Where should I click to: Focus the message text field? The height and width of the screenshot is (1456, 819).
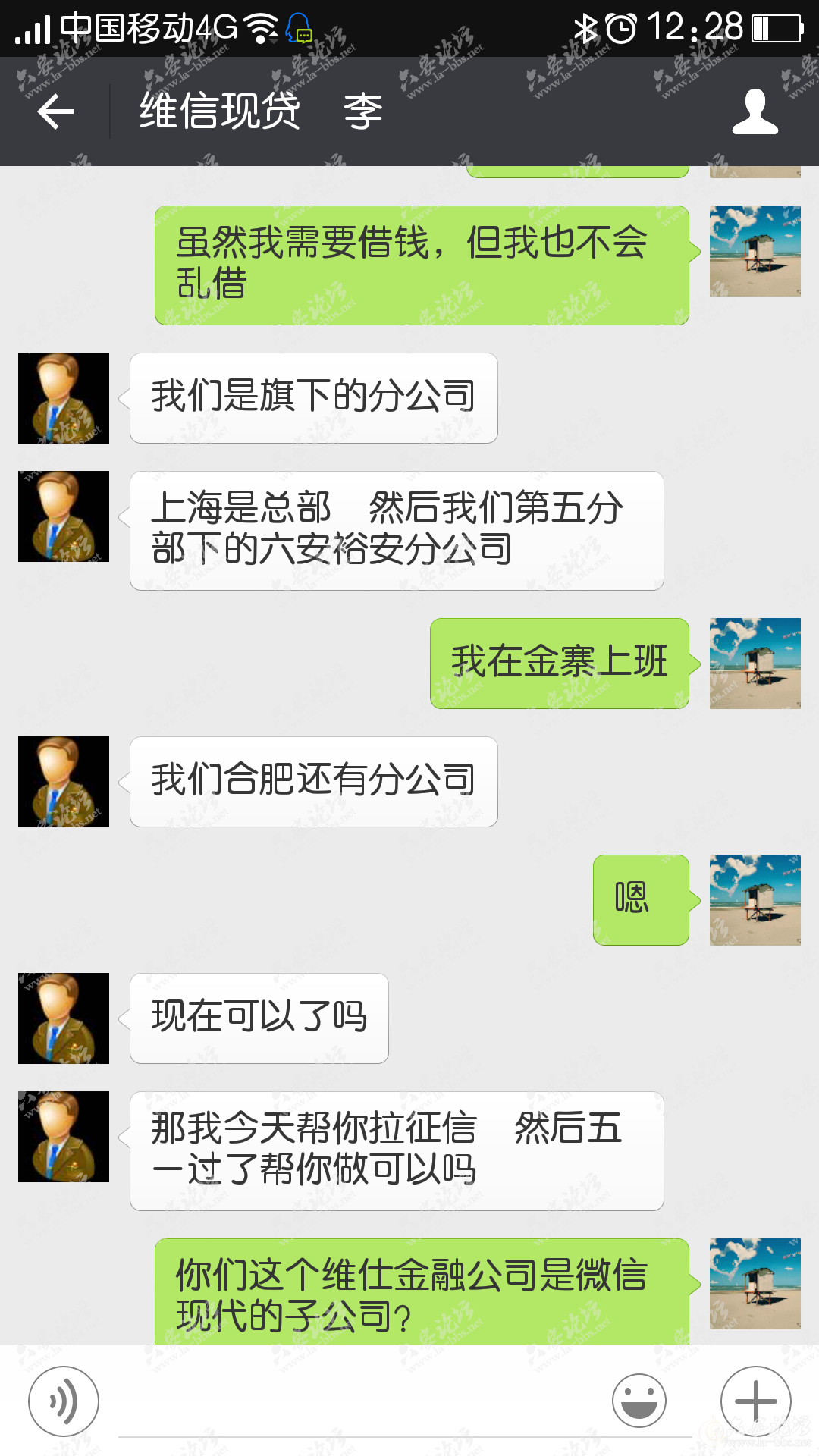[x=356, y=1403]
